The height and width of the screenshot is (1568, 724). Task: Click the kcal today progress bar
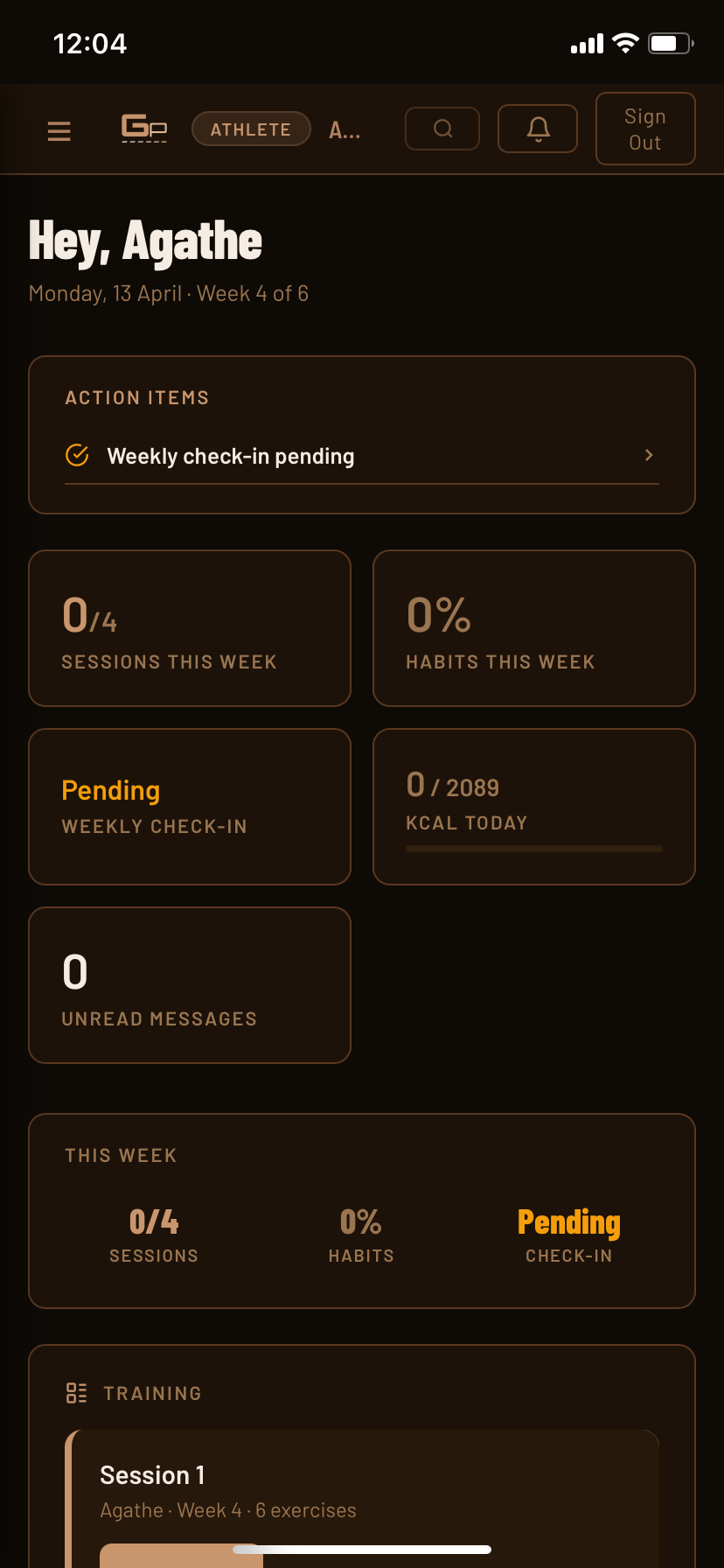(x=533, y=849)
